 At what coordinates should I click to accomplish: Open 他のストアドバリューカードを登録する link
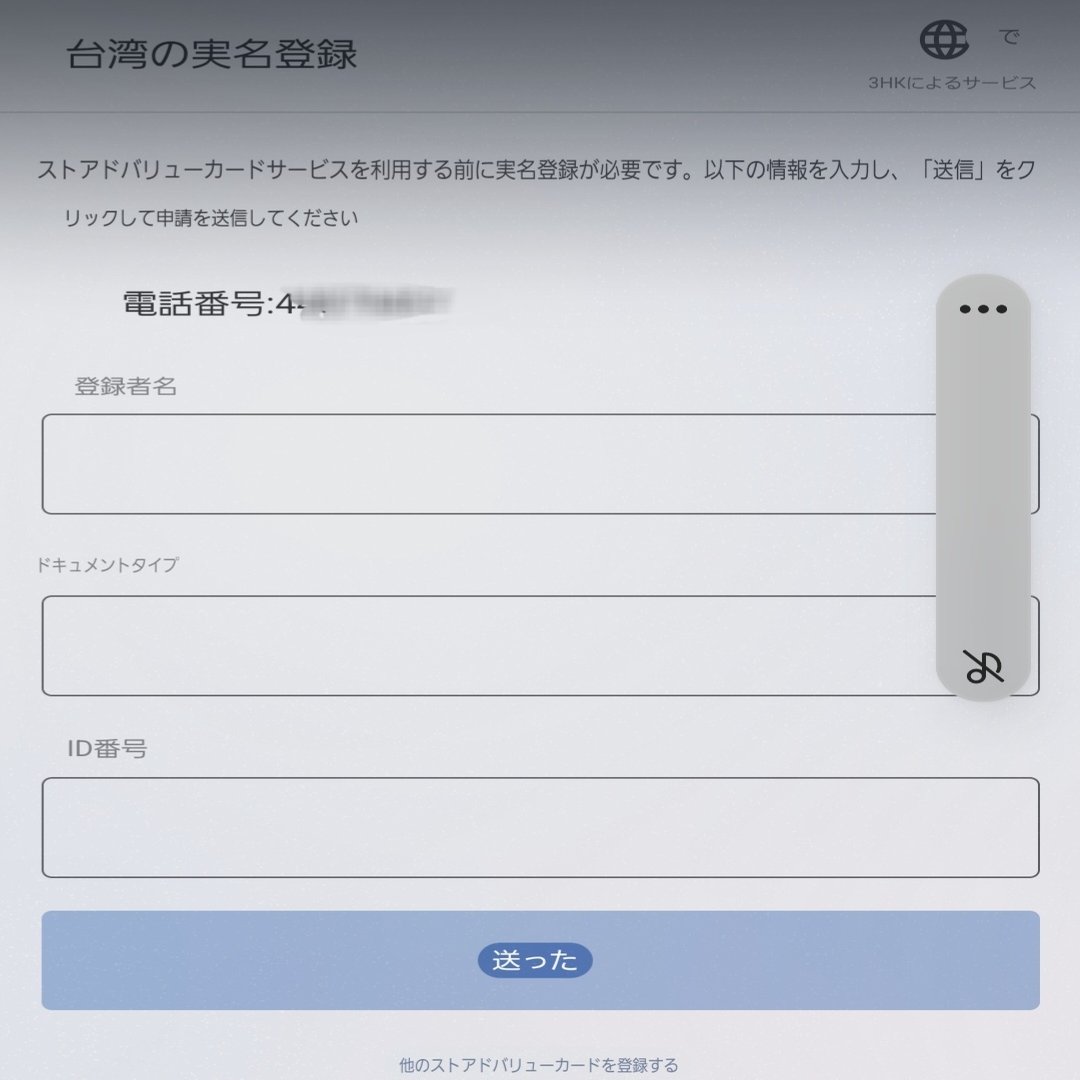click(538, 1065)
